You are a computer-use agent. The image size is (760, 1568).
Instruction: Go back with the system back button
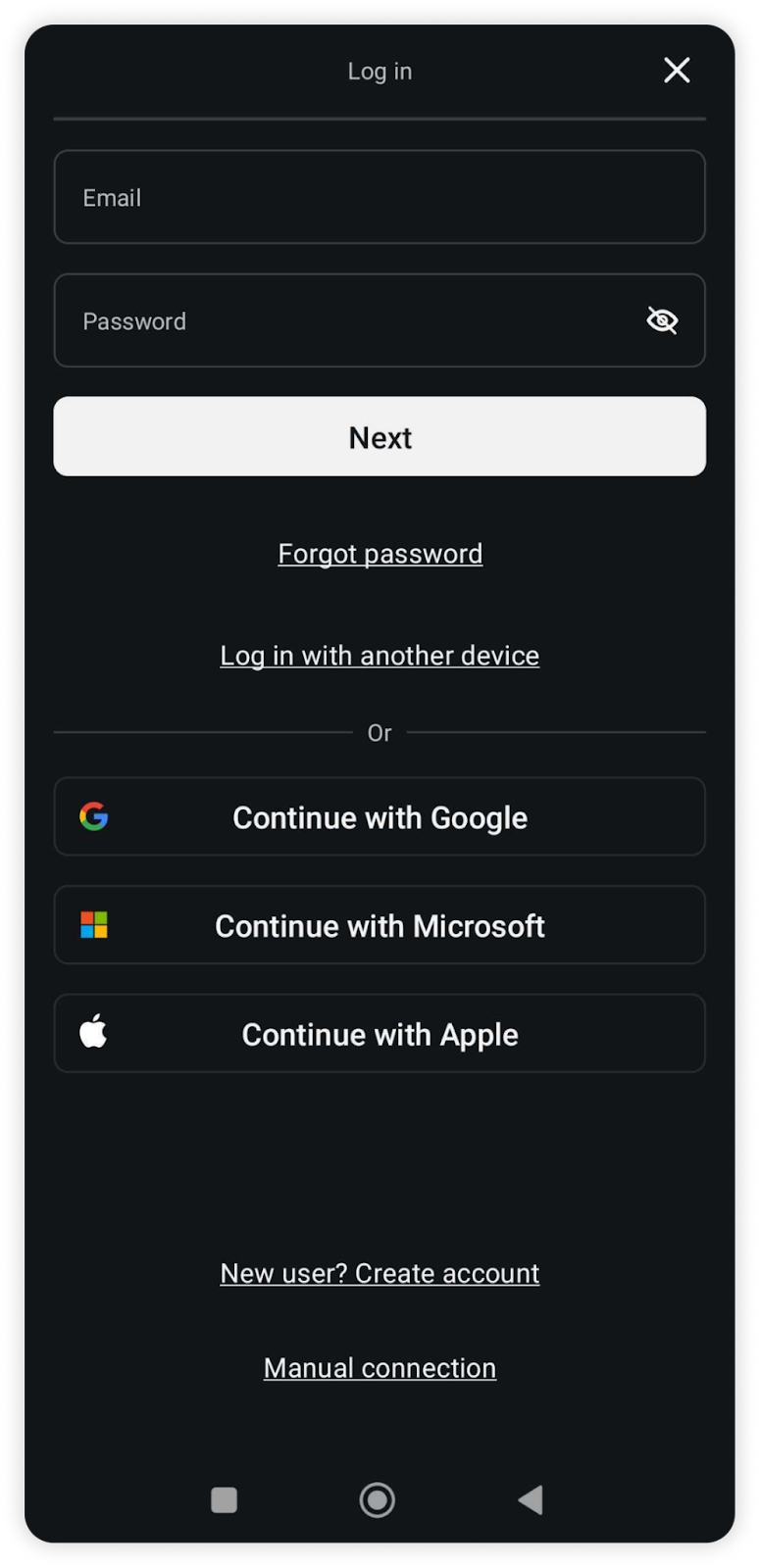pyautogui.click(x=531, y=1499)
